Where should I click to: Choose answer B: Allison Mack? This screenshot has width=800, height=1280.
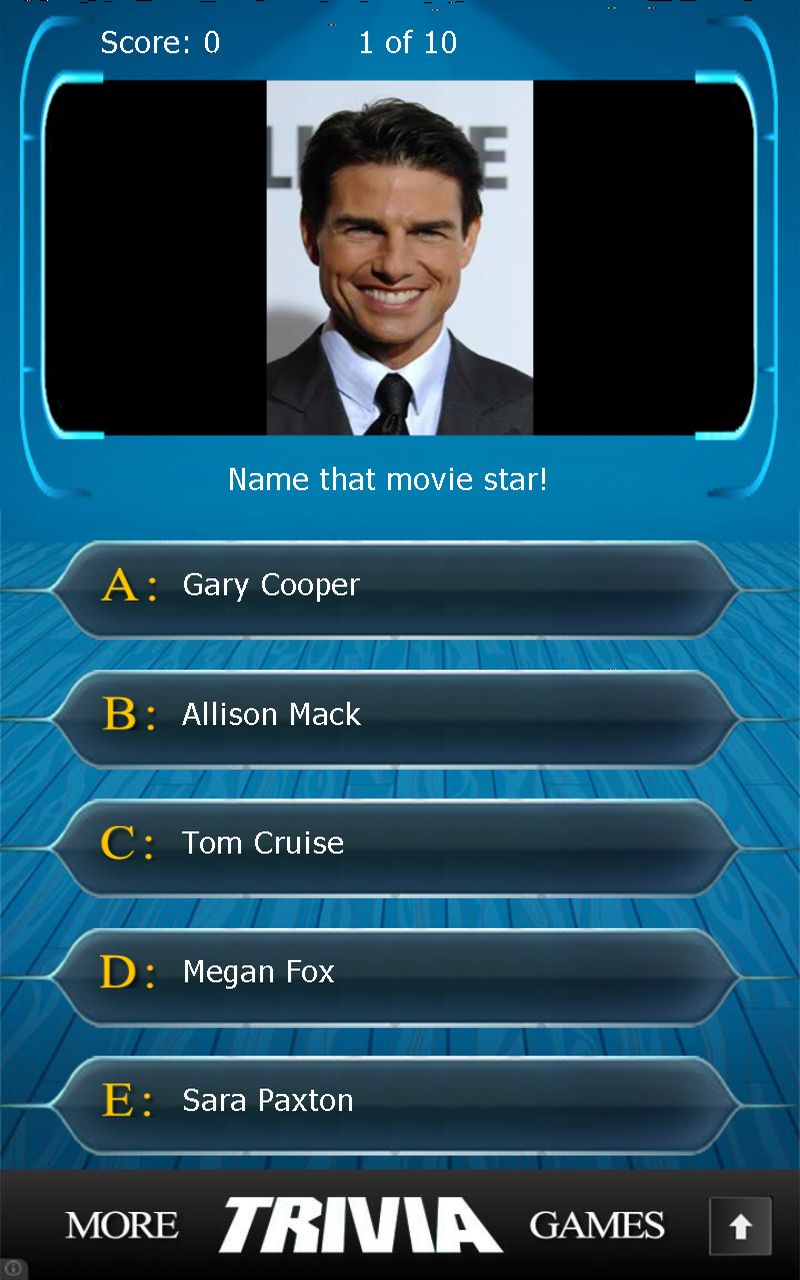click(x=396, y=715)
